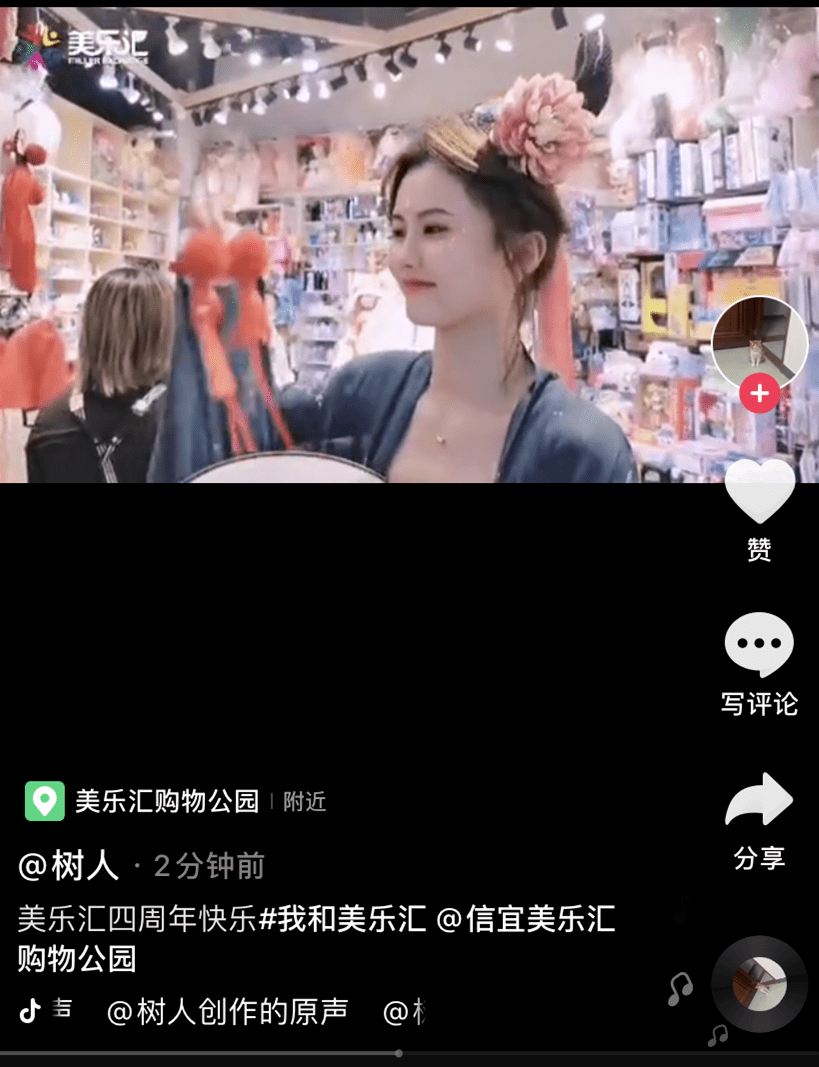Open the #我和美乐汇 hashtag
819x1067 pixels.
point(342,919)
